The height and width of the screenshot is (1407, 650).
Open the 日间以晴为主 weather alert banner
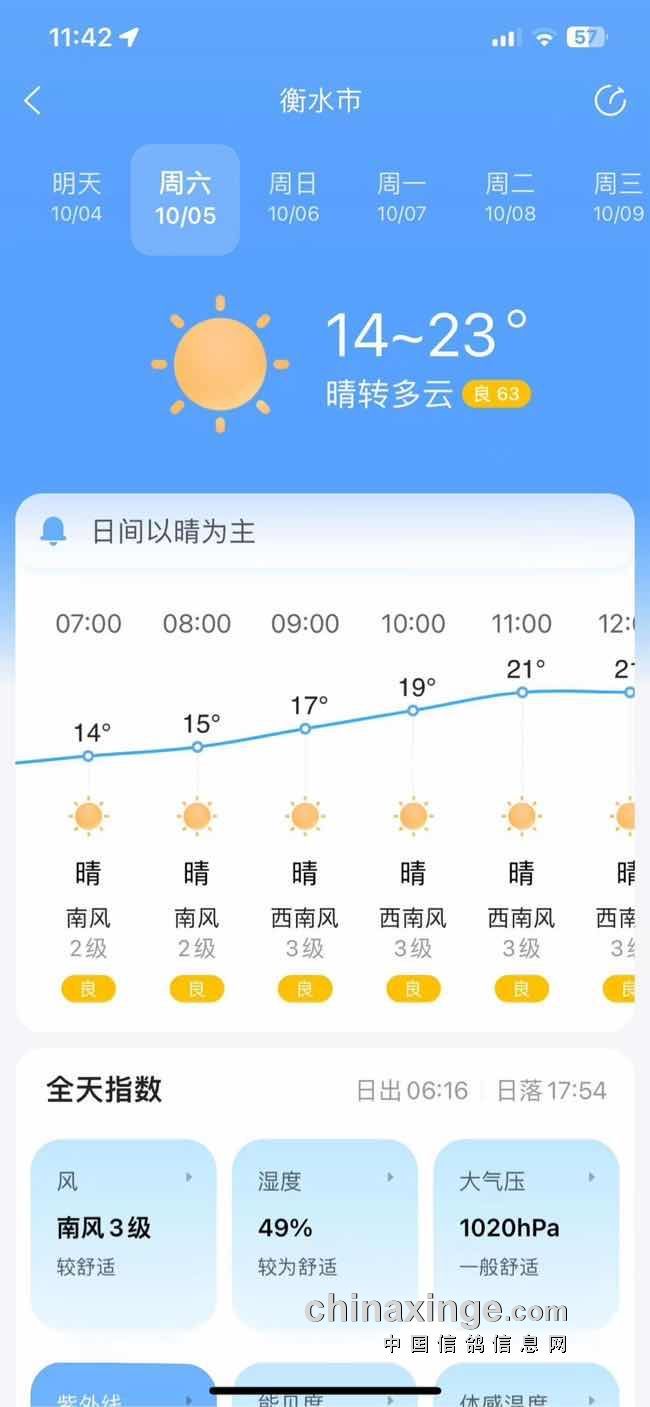(324, 532)
